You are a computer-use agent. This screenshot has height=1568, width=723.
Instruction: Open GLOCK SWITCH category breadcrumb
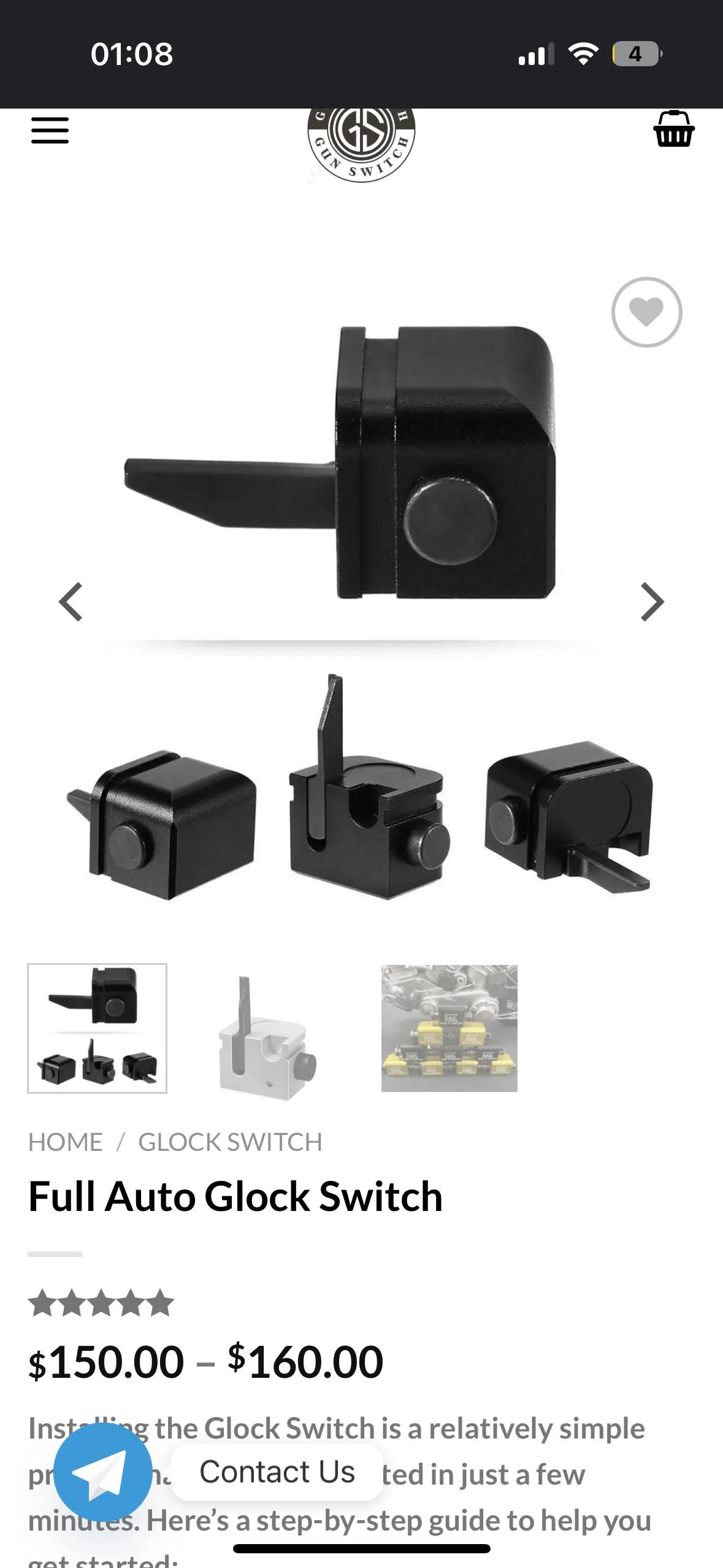(x=230, y=1141)
